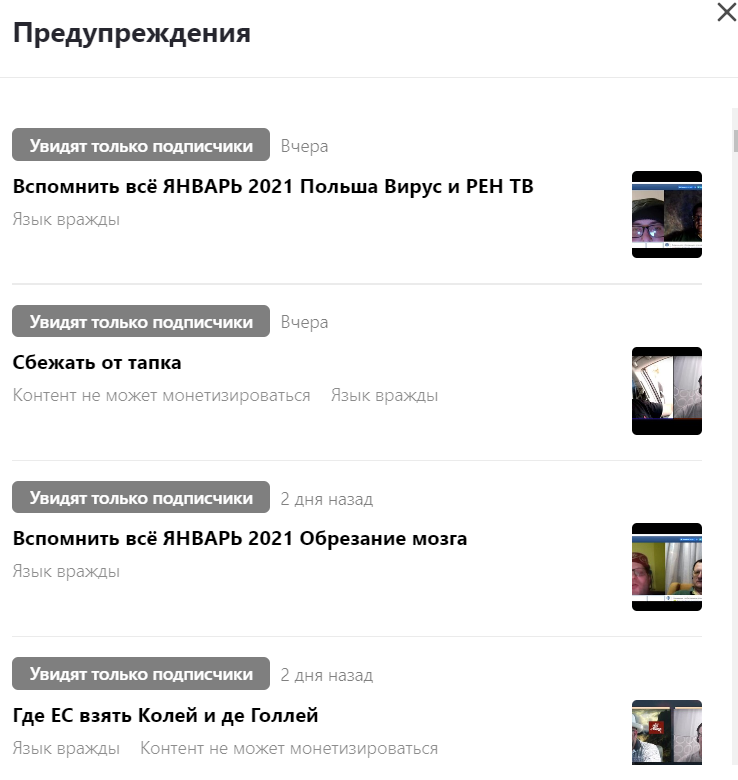Tap the thumbnail for Сбежать от тапка
The image size is (738, 780).
(666, 391)
